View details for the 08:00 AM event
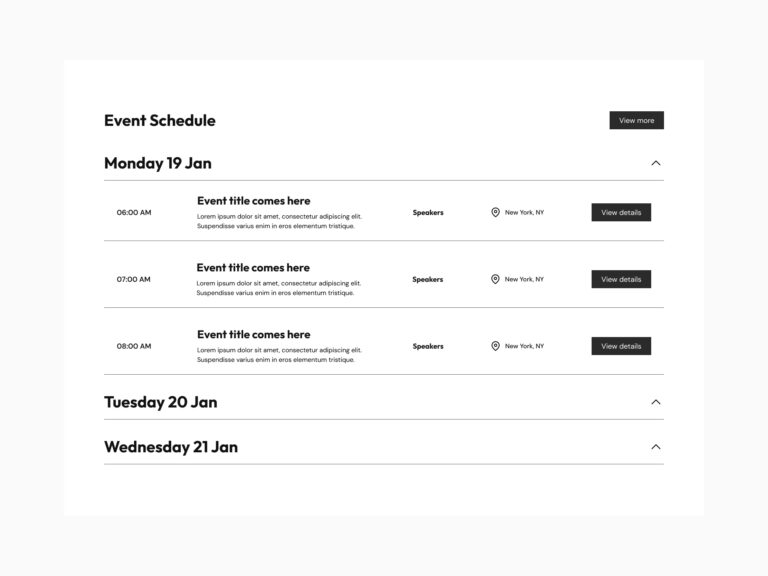768x576 pixels. tap(621, 346)
